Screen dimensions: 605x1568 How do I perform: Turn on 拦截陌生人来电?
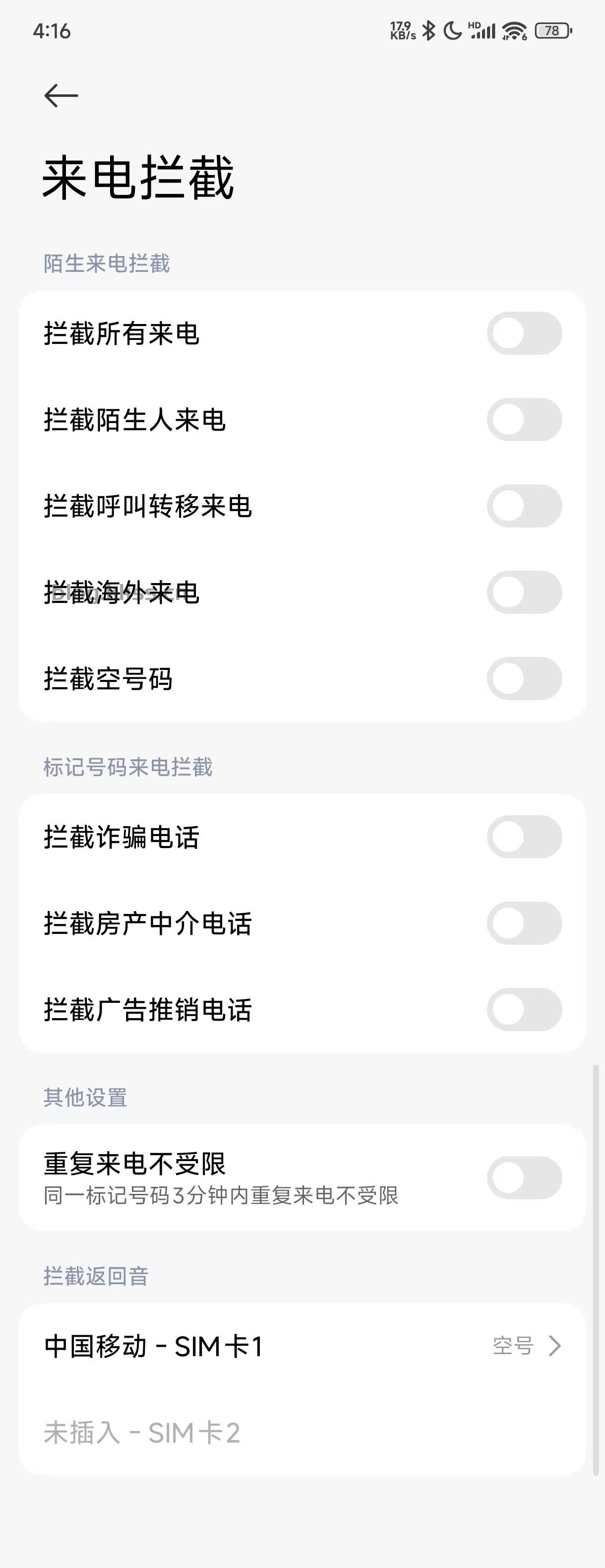525,418
